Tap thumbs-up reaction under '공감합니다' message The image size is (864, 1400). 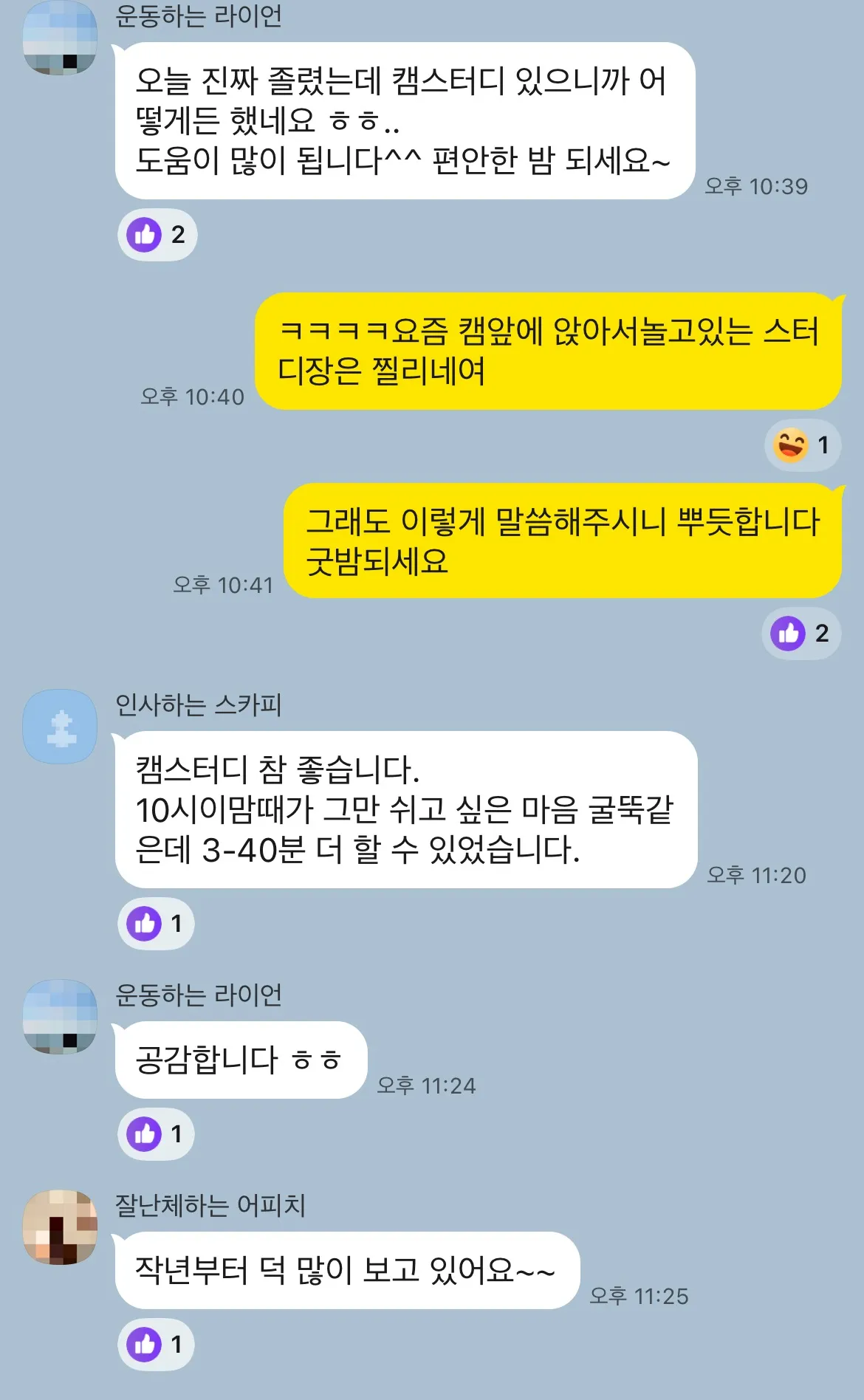(x=156, y=1133)
